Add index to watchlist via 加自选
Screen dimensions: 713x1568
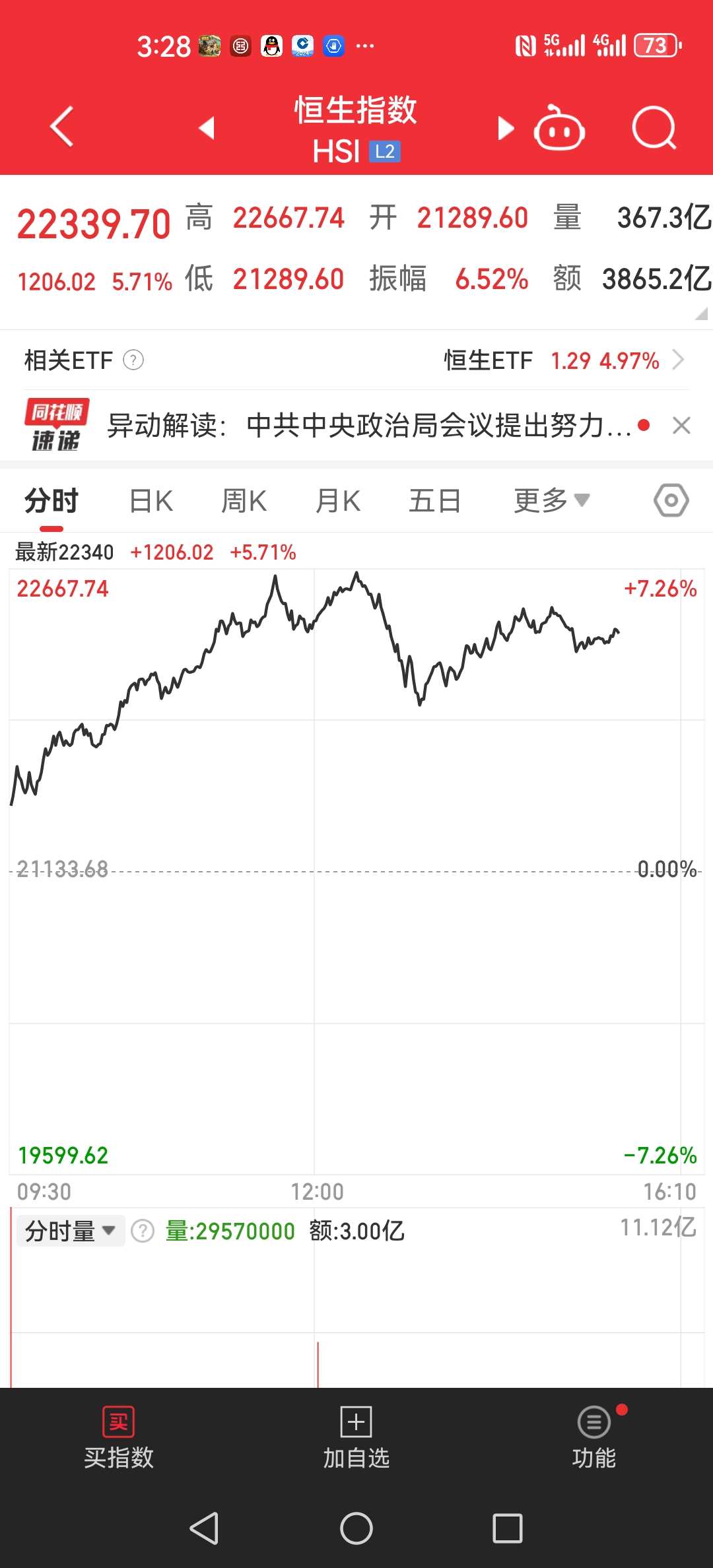click(x=356, y=1437)
